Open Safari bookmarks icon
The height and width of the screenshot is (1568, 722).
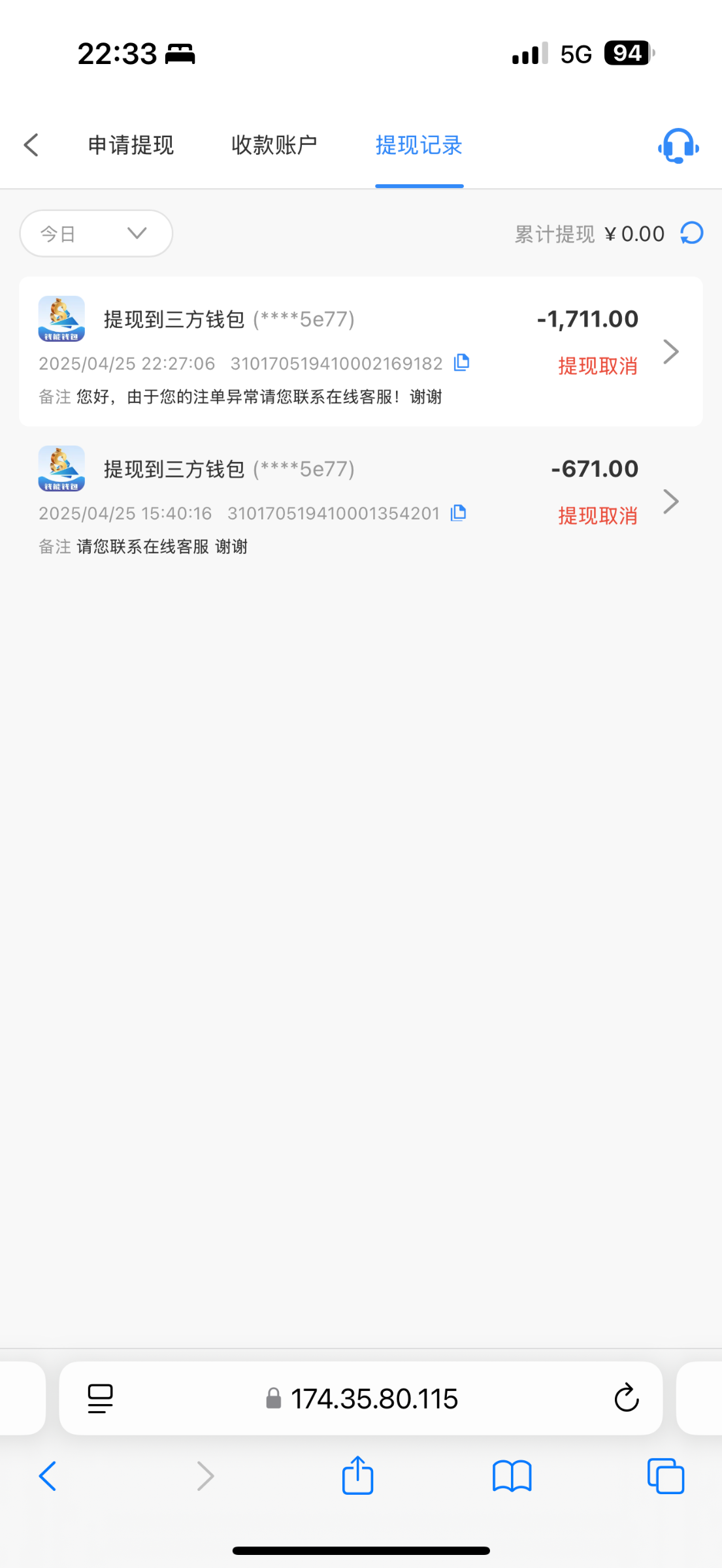tap(512, 1475)
